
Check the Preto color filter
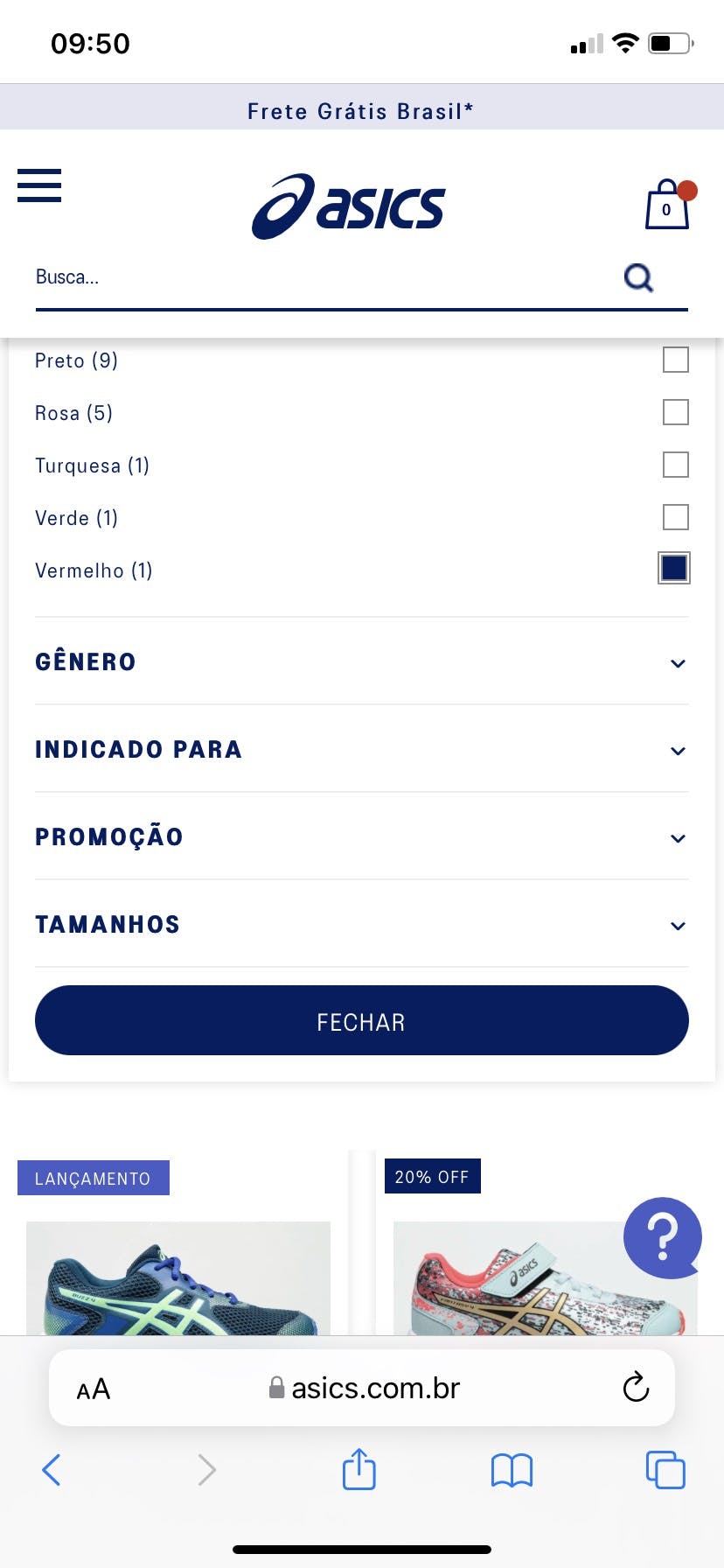[x=675, y=360]
